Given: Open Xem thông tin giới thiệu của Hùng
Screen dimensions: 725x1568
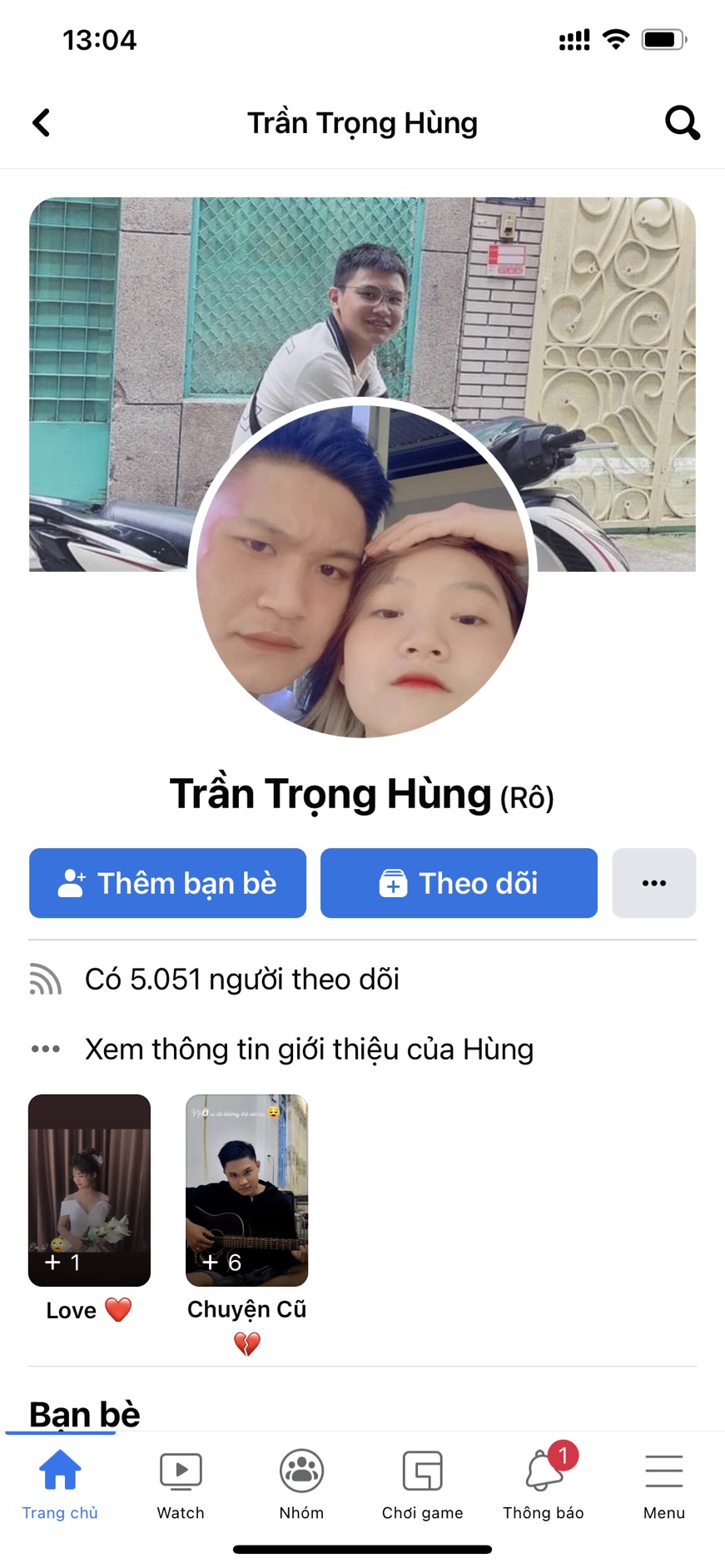Looking at the screenshot, I should 308,1049.
